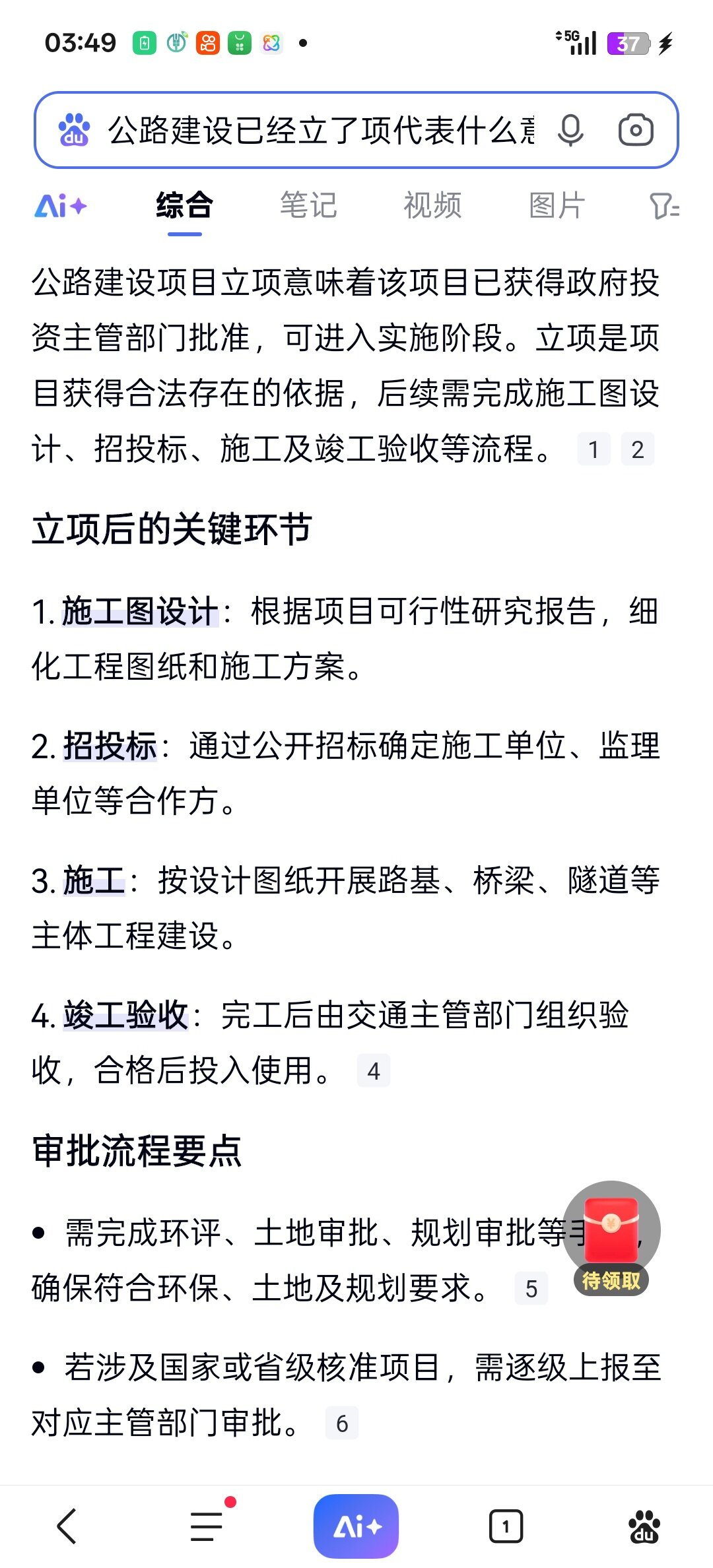The width and height of the screenshot is (713, 1568).
Task: Tap the search query input field
Action: [x=320, y=130]
